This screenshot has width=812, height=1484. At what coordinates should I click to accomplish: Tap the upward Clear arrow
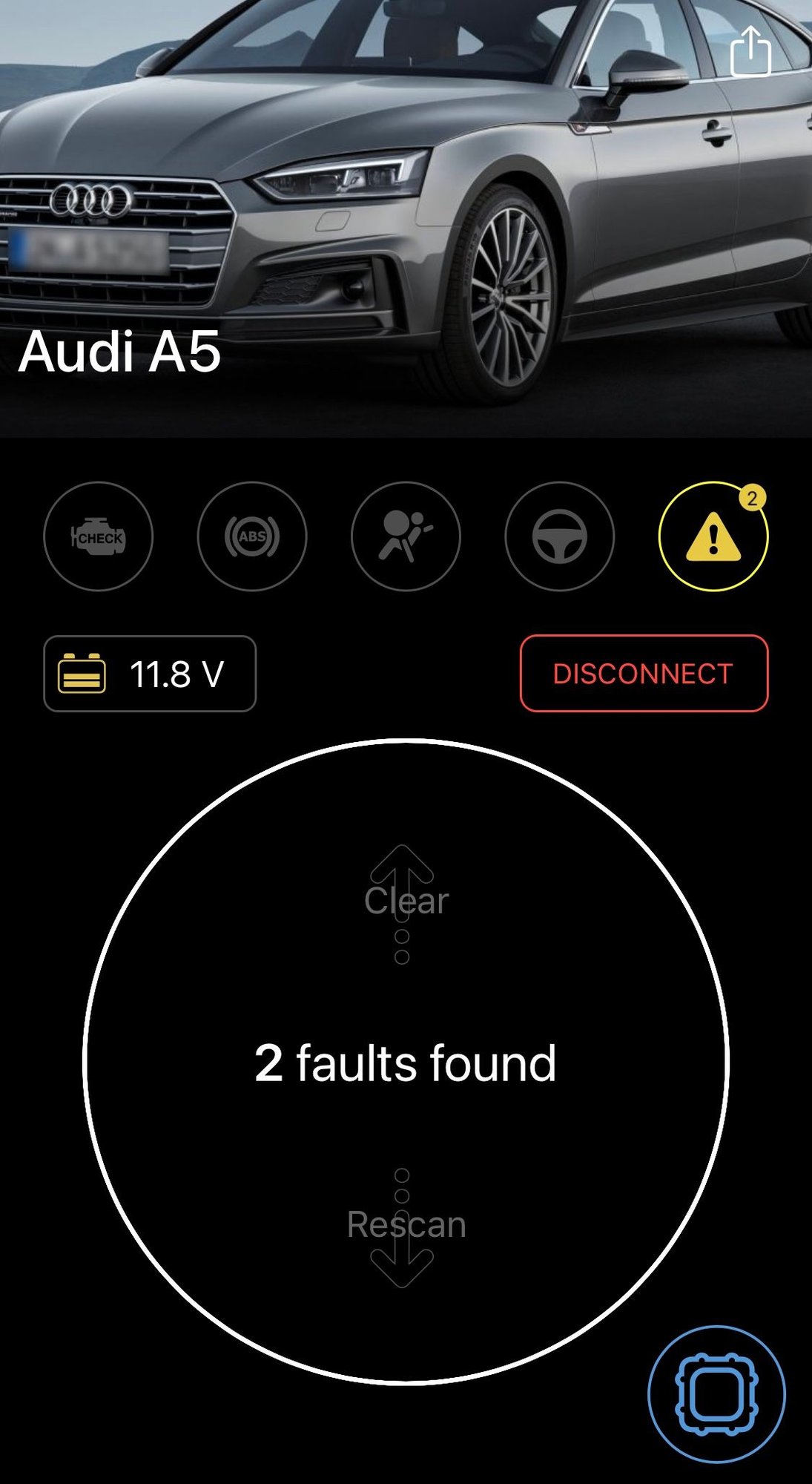404,872
